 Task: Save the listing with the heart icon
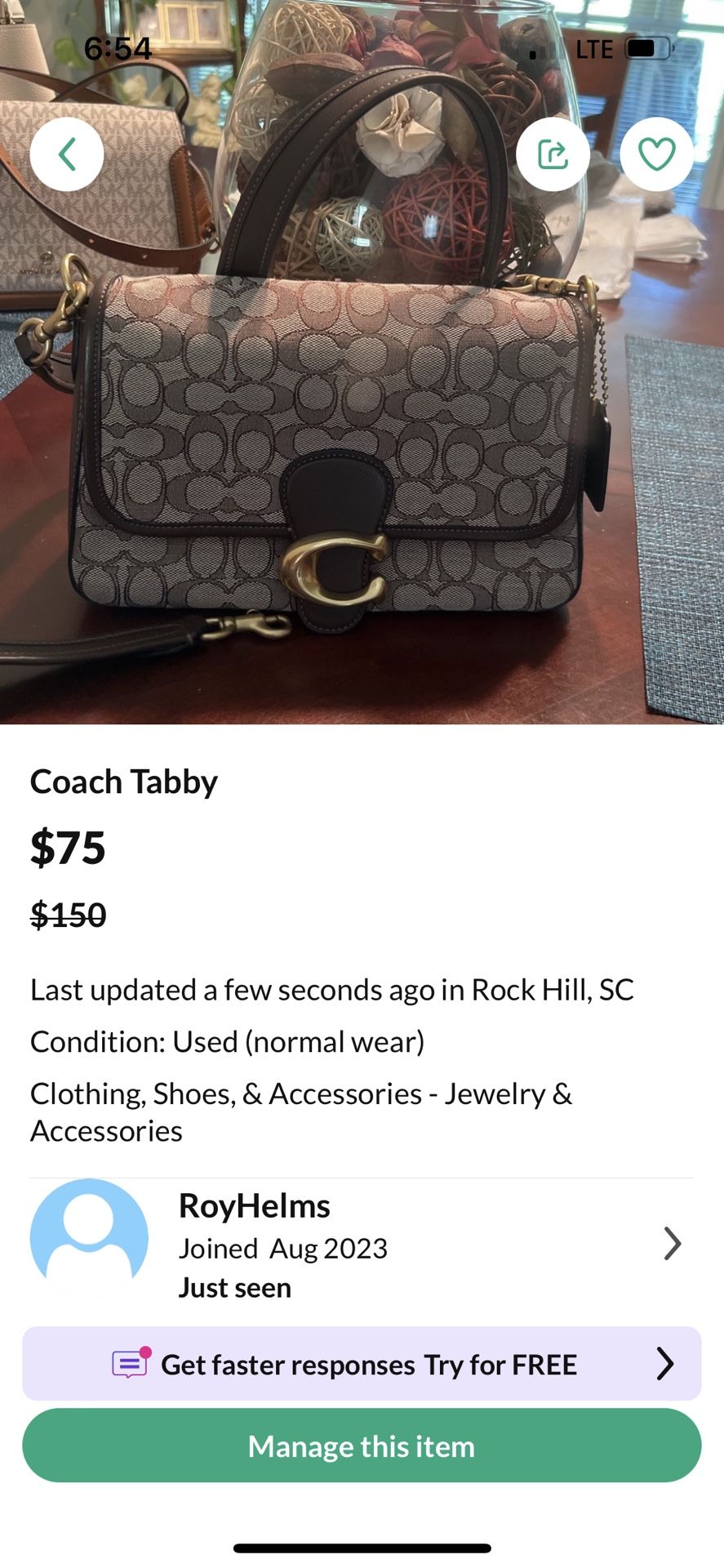tap(656, 154)
